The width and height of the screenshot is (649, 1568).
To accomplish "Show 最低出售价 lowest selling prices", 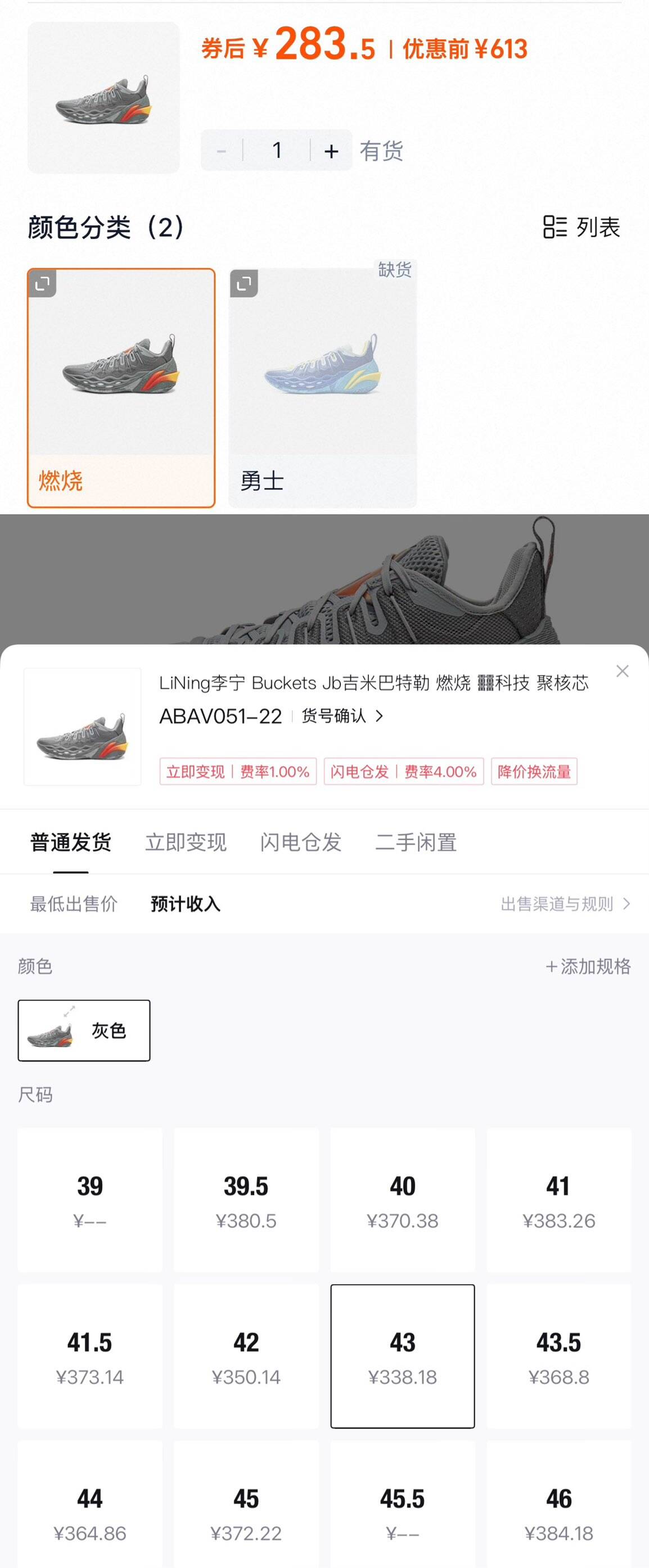I will coord(73,904).
